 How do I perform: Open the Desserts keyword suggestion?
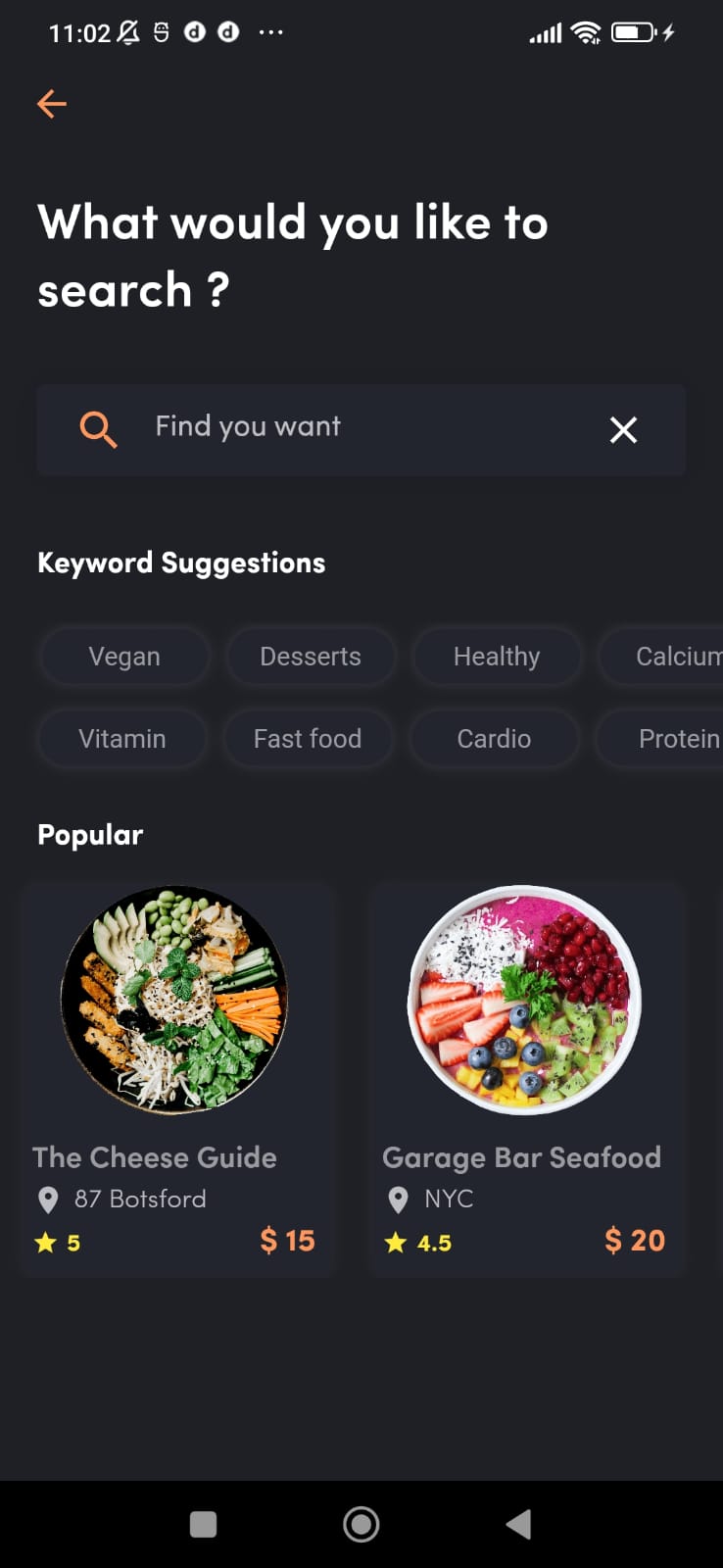[311, 656]
